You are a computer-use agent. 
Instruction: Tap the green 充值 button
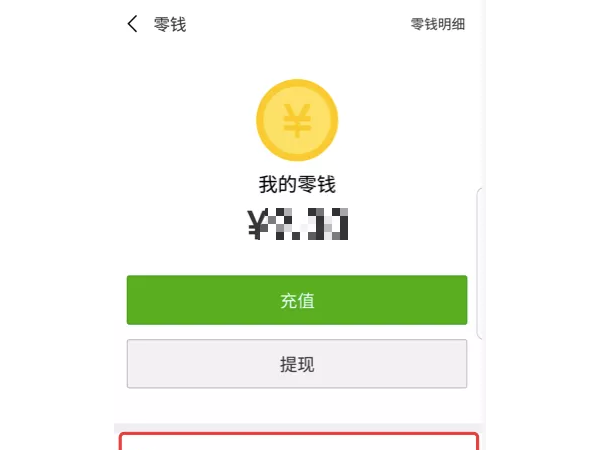click(296, 300)
